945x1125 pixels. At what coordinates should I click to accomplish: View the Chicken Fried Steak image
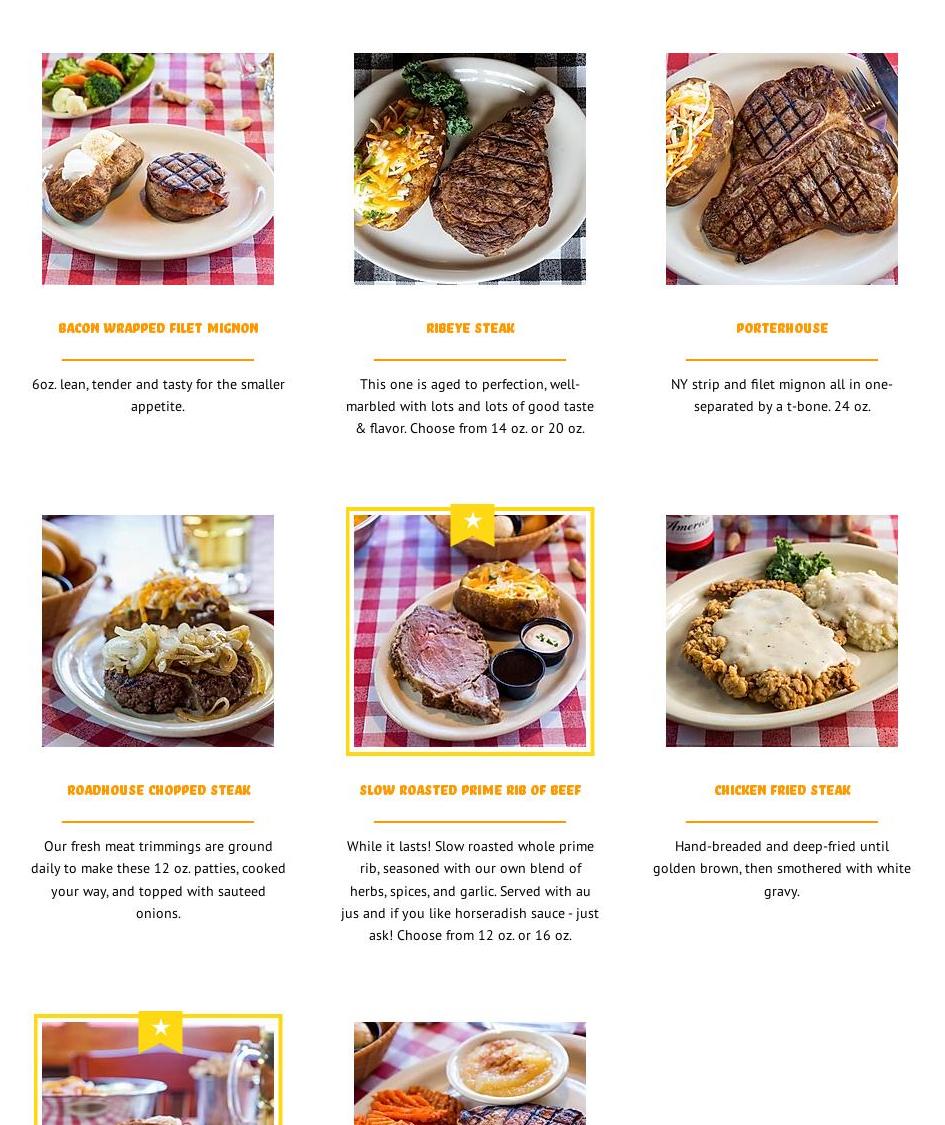point(782,631)
